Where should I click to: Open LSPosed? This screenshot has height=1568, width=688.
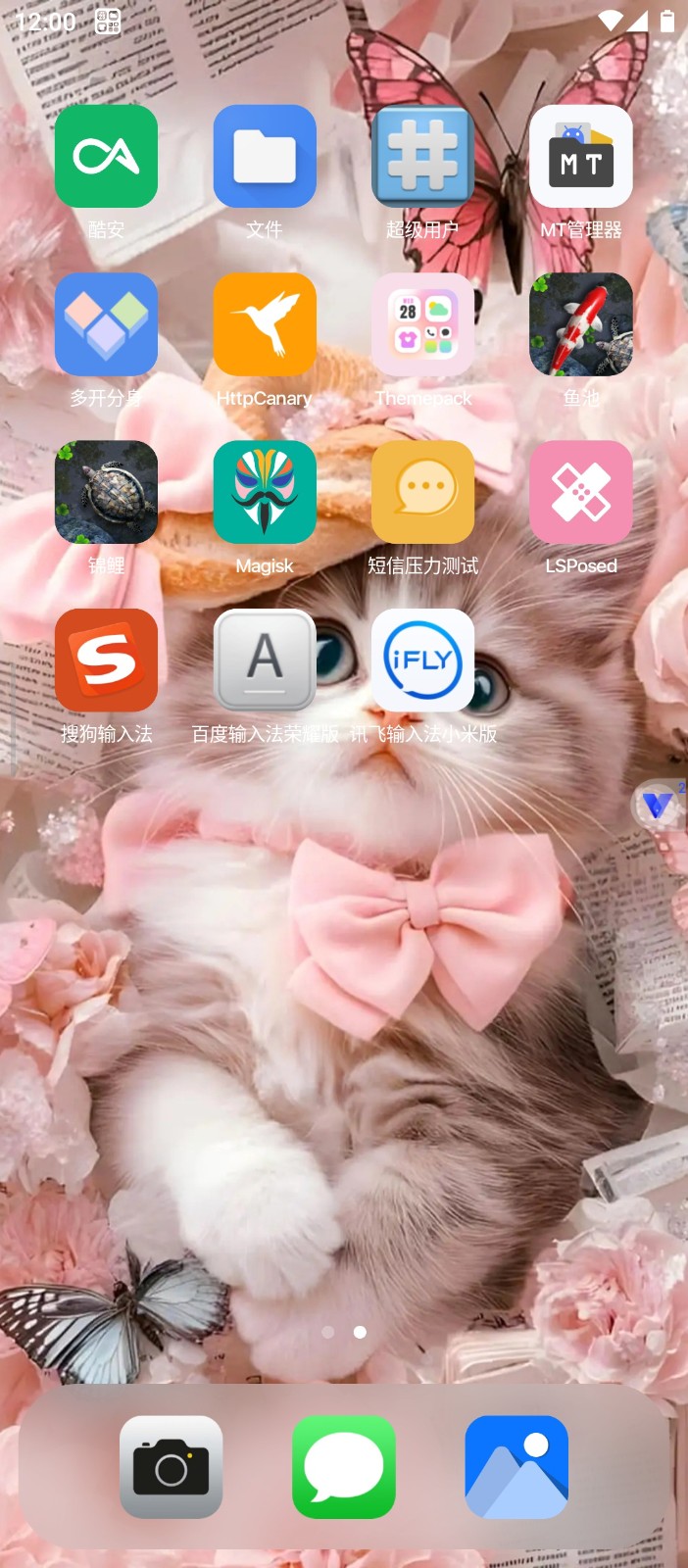581,492
